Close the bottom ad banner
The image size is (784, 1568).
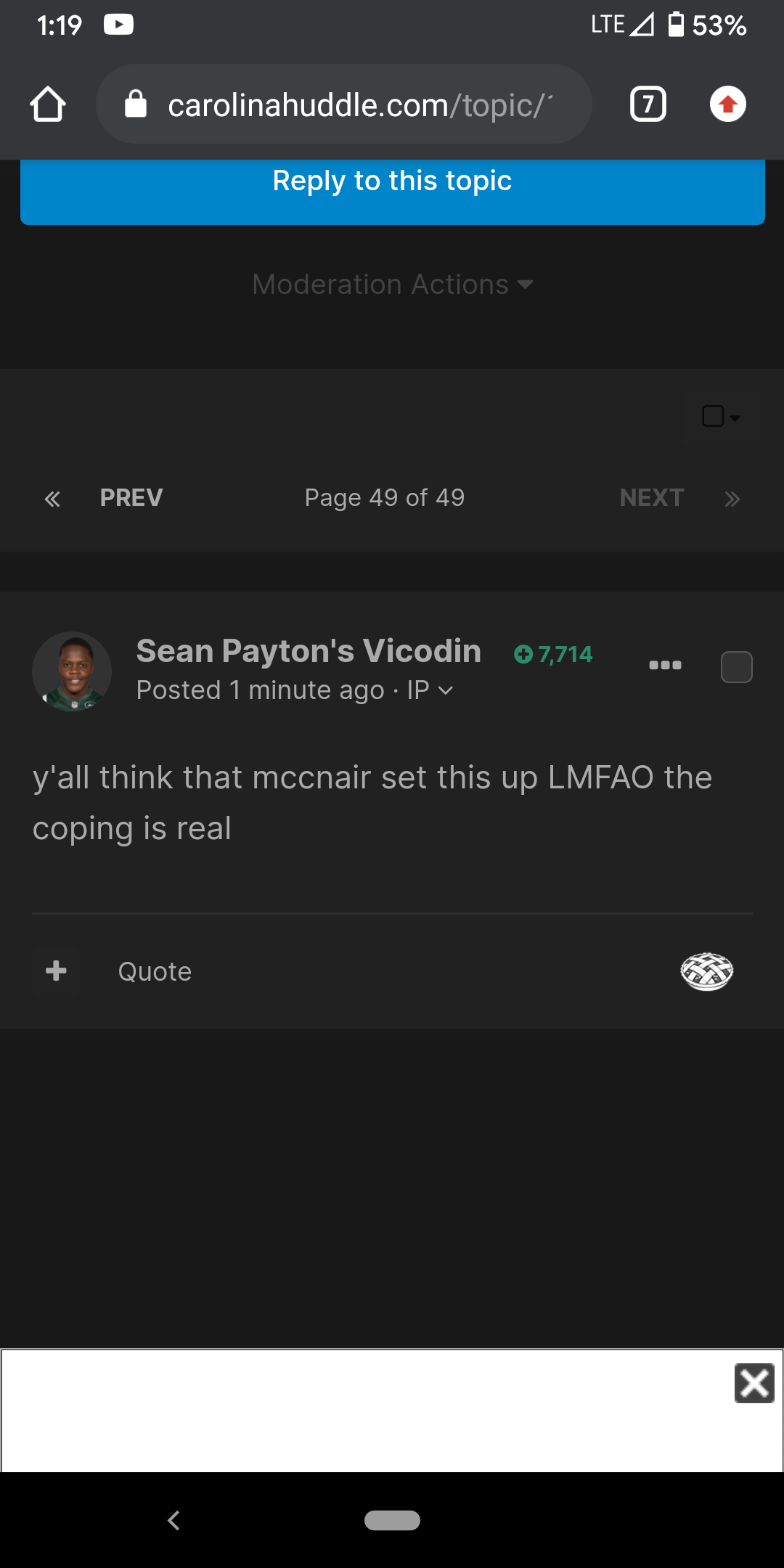point(754,1383)
